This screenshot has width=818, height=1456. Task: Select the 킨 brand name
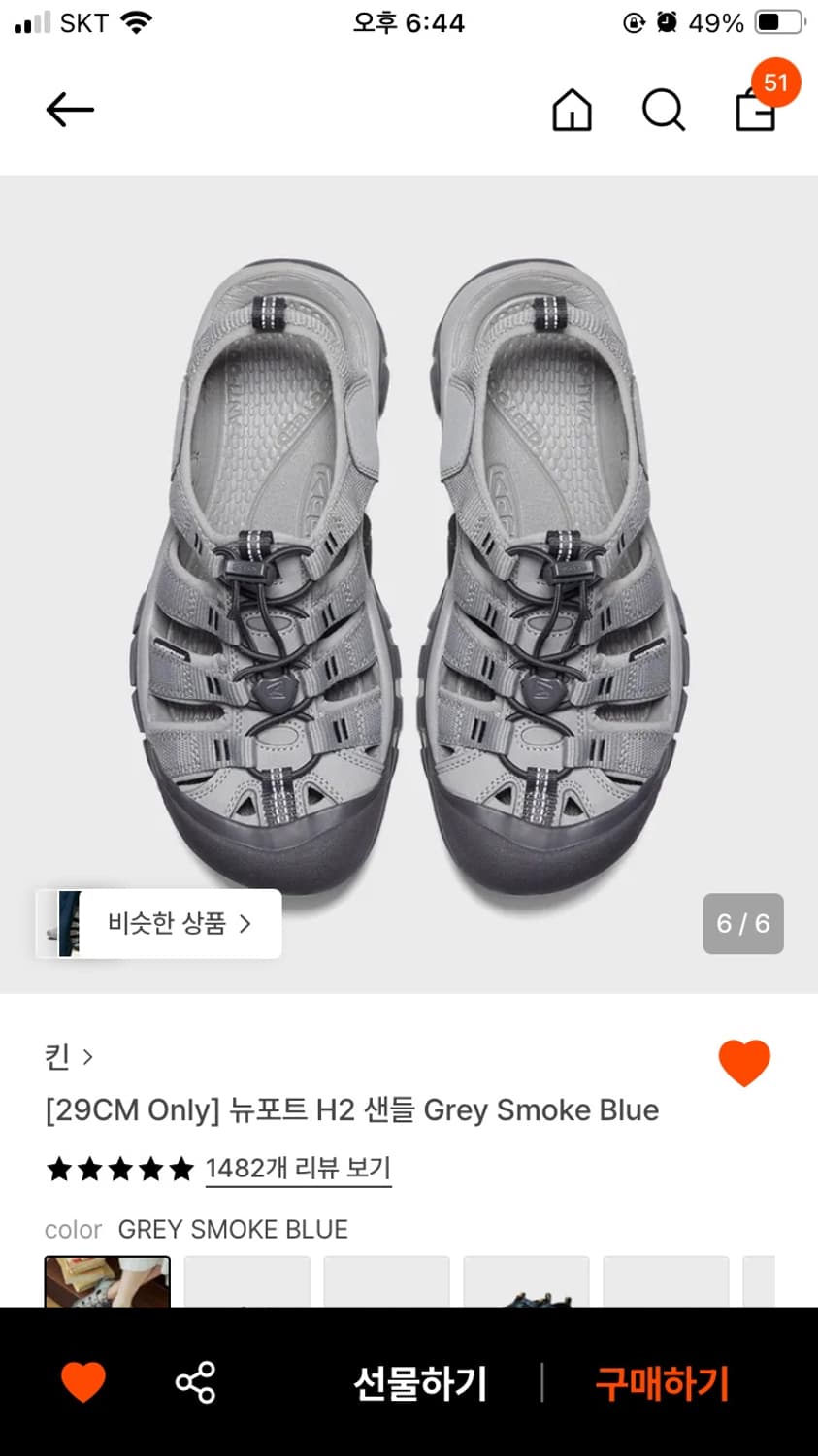[58, 1056]
